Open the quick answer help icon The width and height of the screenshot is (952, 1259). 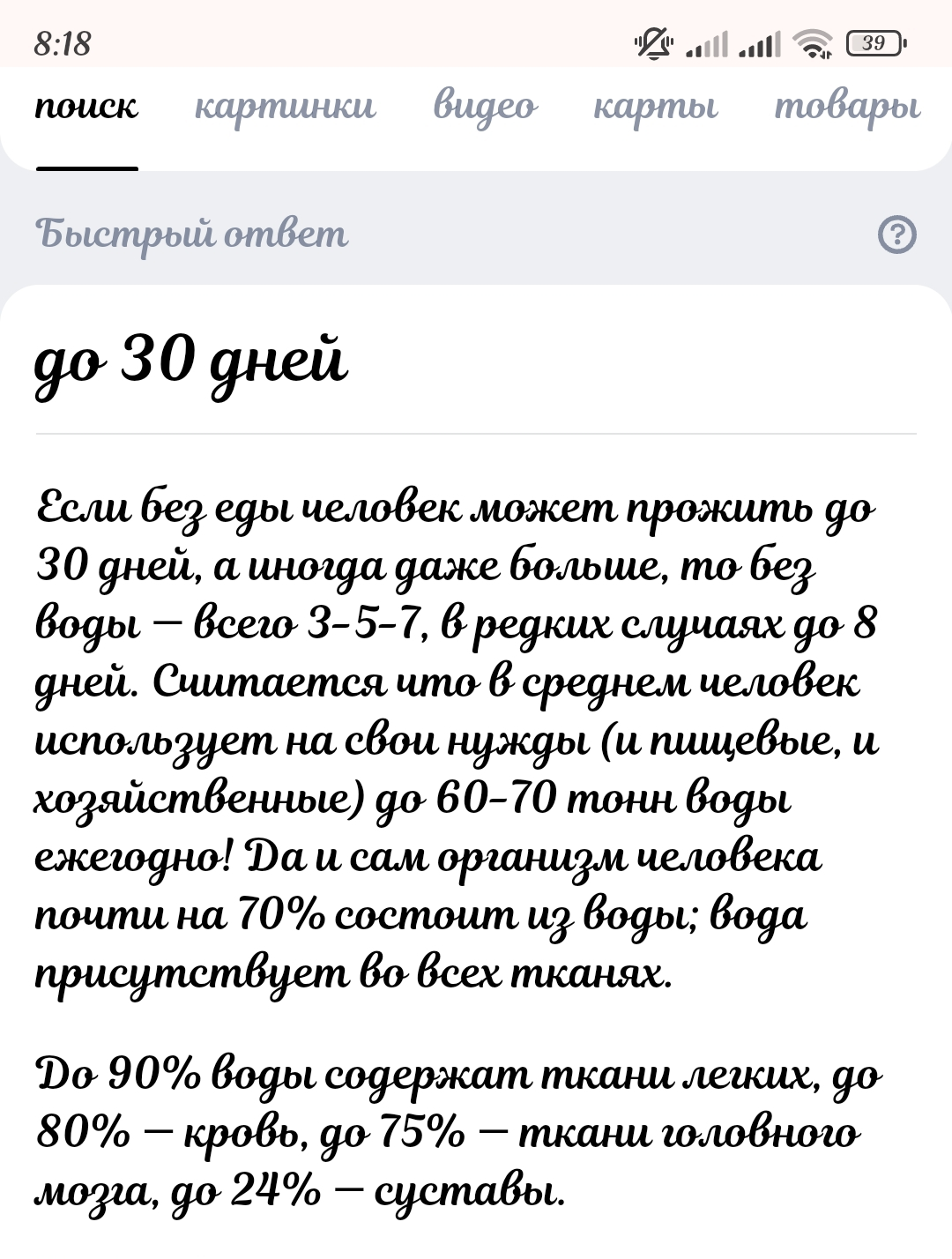pyautogui.click(x=897, y=235)
